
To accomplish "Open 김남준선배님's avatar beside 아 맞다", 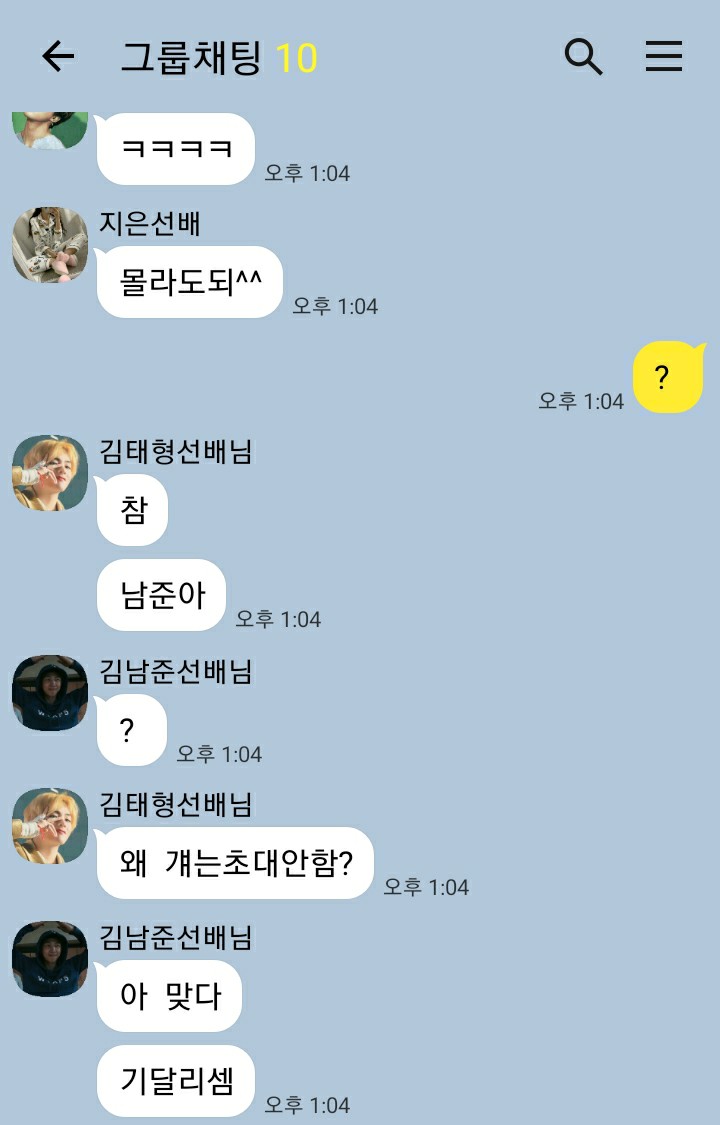I will (50, 959).
